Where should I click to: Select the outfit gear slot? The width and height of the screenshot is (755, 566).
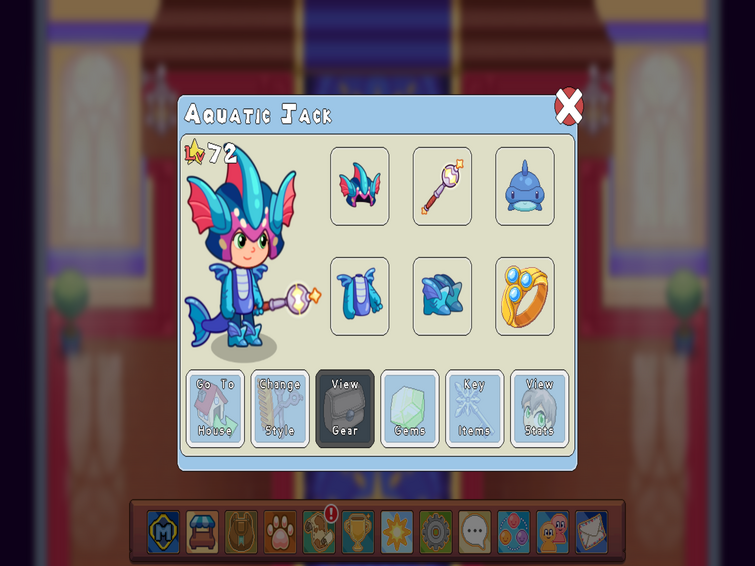(x=360, y=296)
